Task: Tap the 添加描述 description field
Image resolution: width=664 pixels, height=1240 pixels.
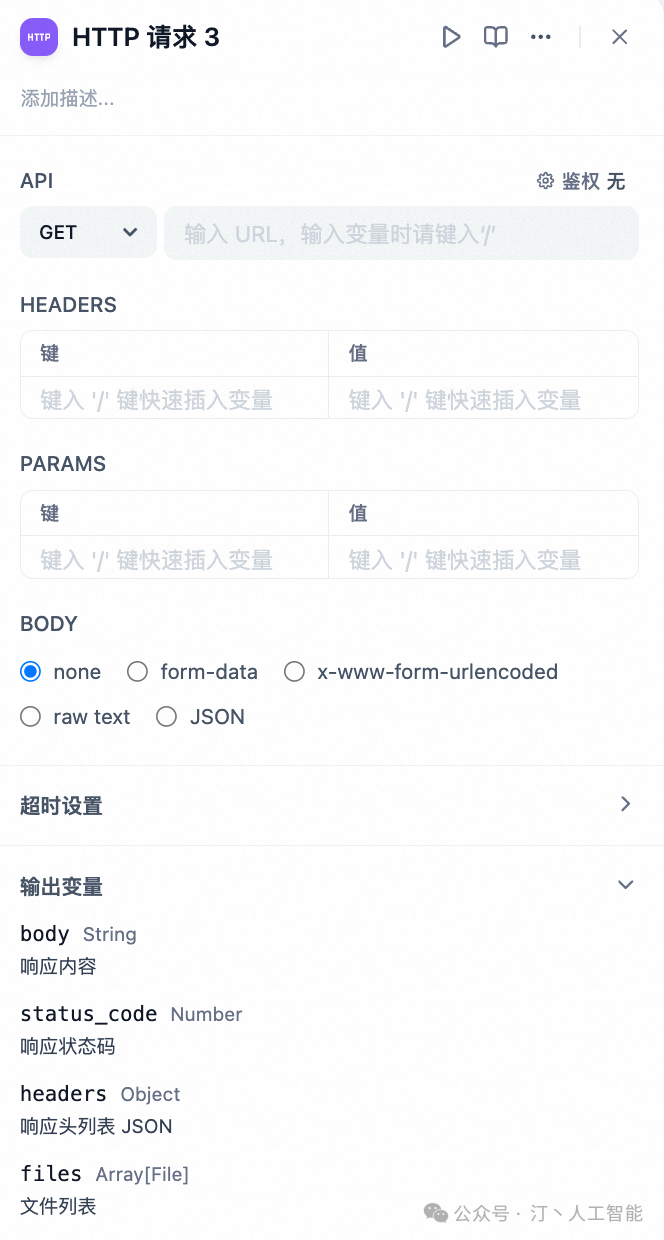Action: coord(68,99)
